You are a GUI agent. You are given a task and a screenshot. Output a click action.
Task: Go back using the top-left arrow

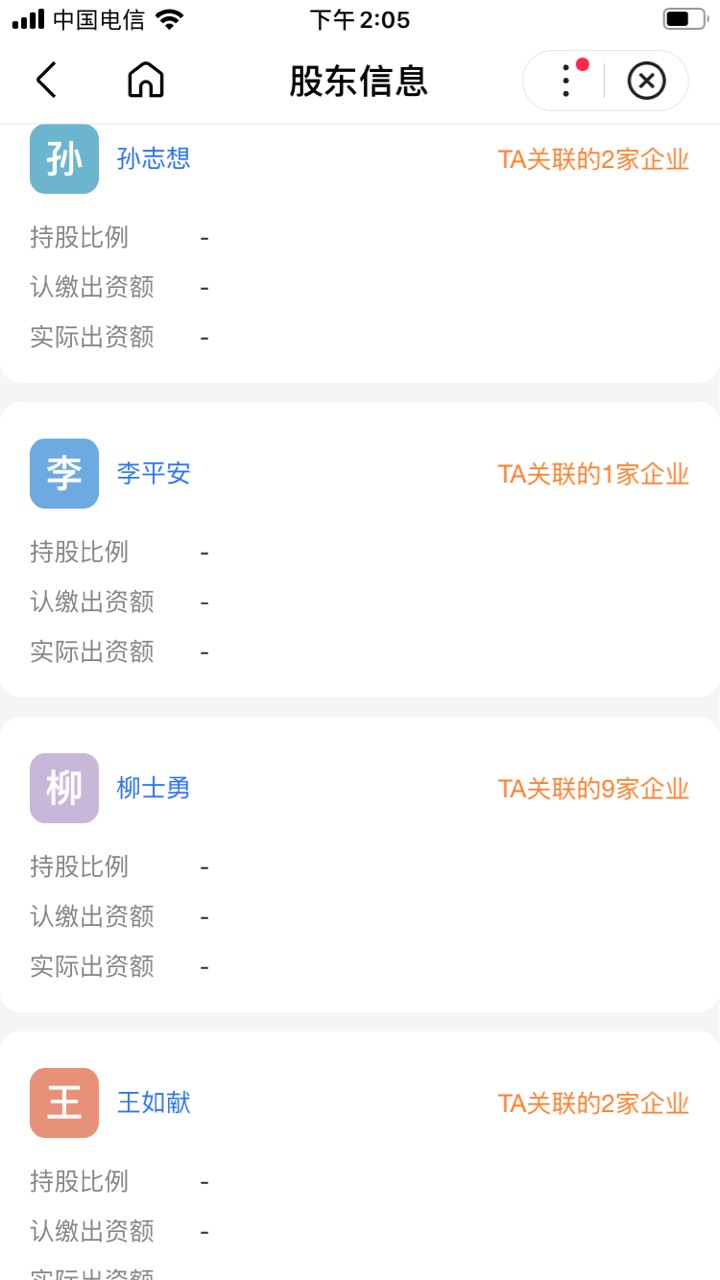[x=46, y=80]
